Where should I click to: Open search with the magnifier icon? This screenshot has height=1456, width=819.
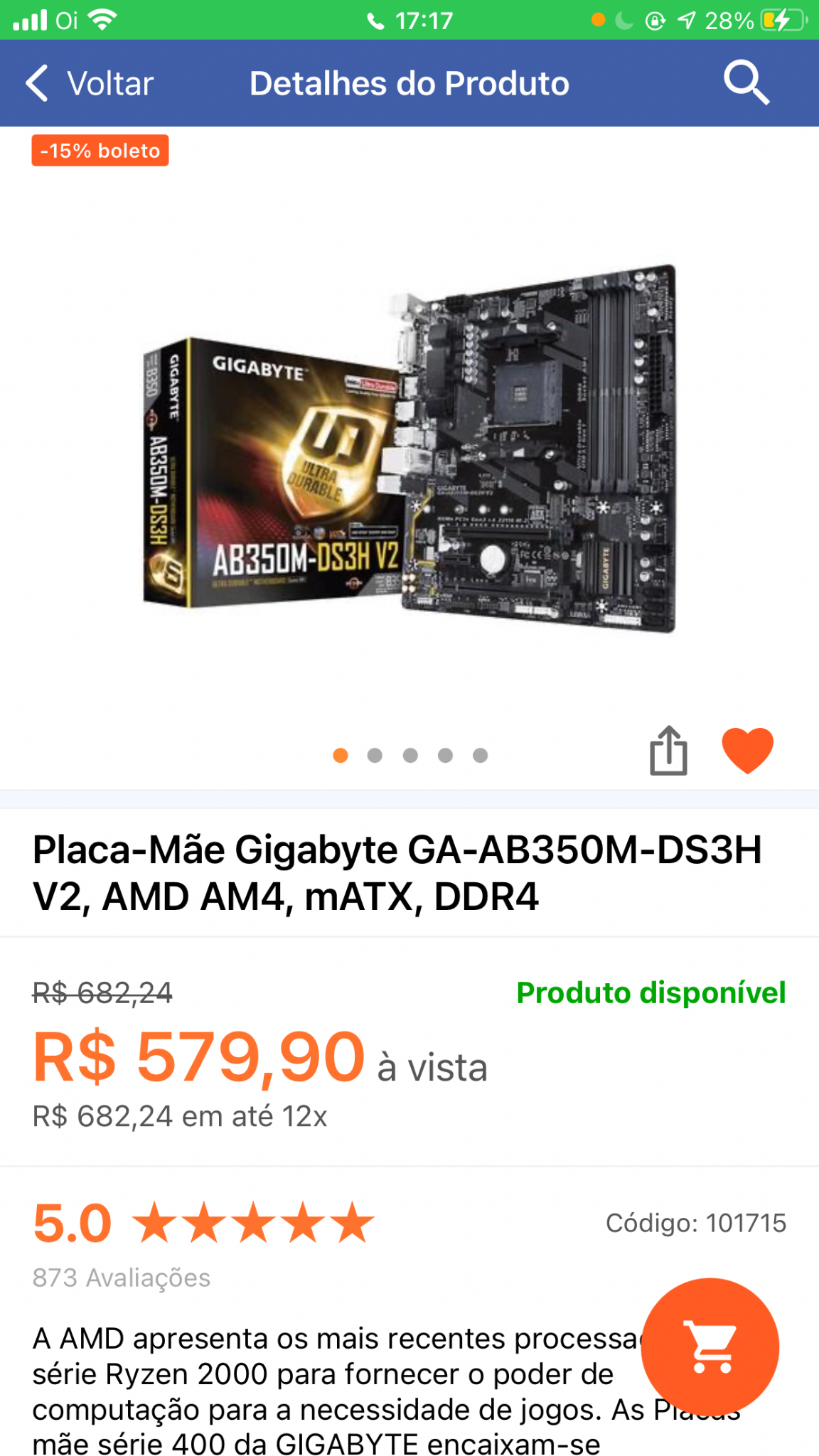746,83
